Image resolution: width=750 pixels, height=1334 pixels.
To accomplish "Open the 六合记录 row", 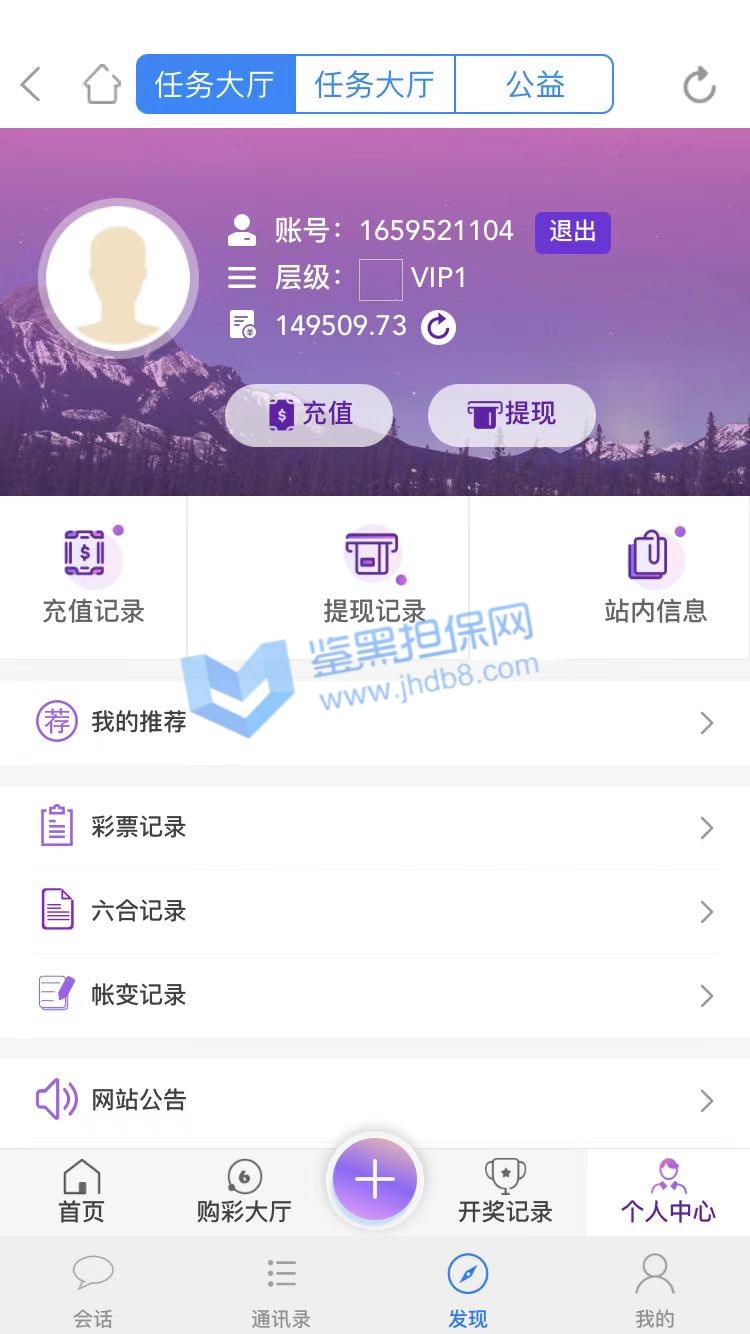I will pyautogui.click(x=374, y=911).
